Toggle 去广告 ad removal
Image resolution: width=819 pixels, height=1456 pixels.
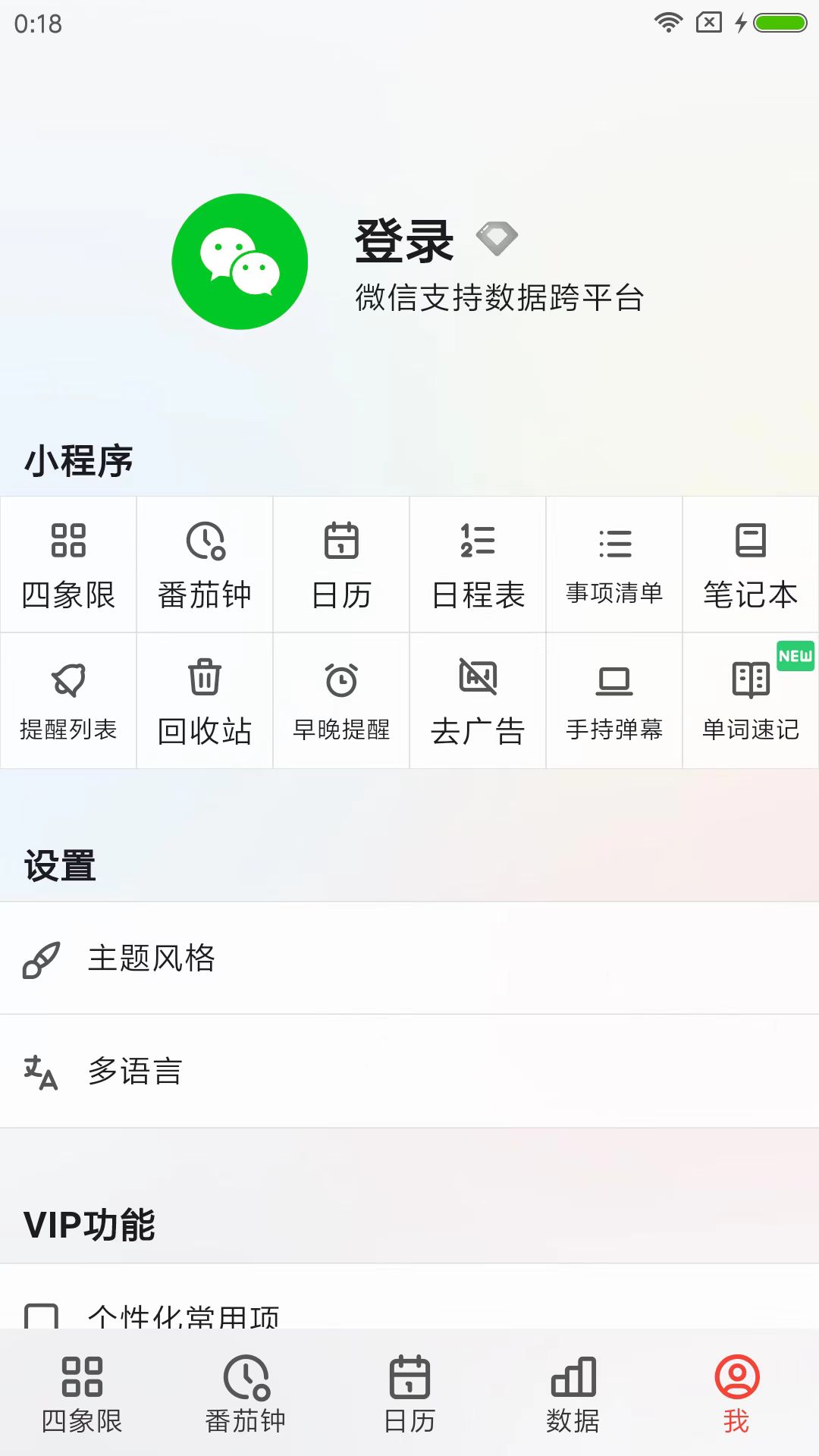(x=478, y=701)
